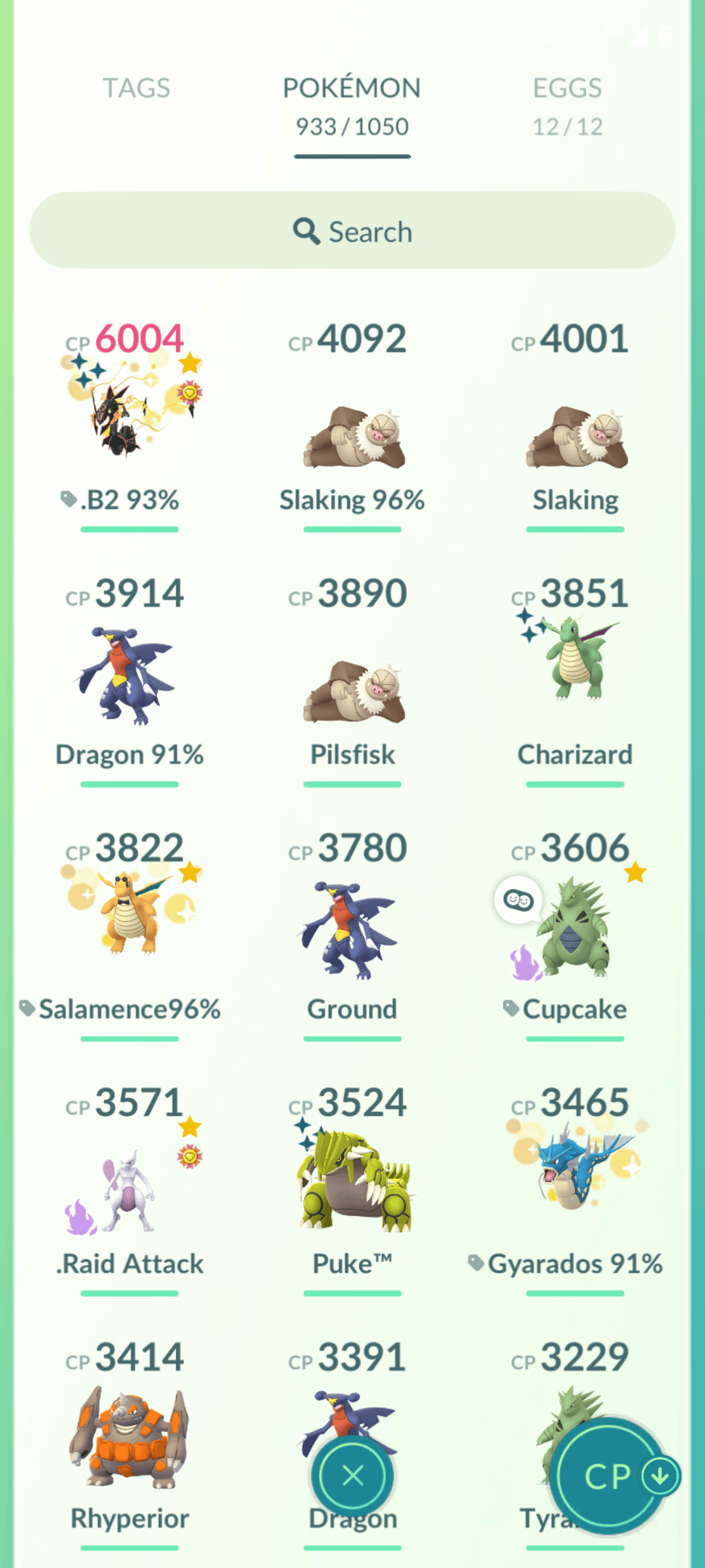This screenshot has width=705, height=1568.
Task: Select the Pokémon tab
Action: click(351, 105)
